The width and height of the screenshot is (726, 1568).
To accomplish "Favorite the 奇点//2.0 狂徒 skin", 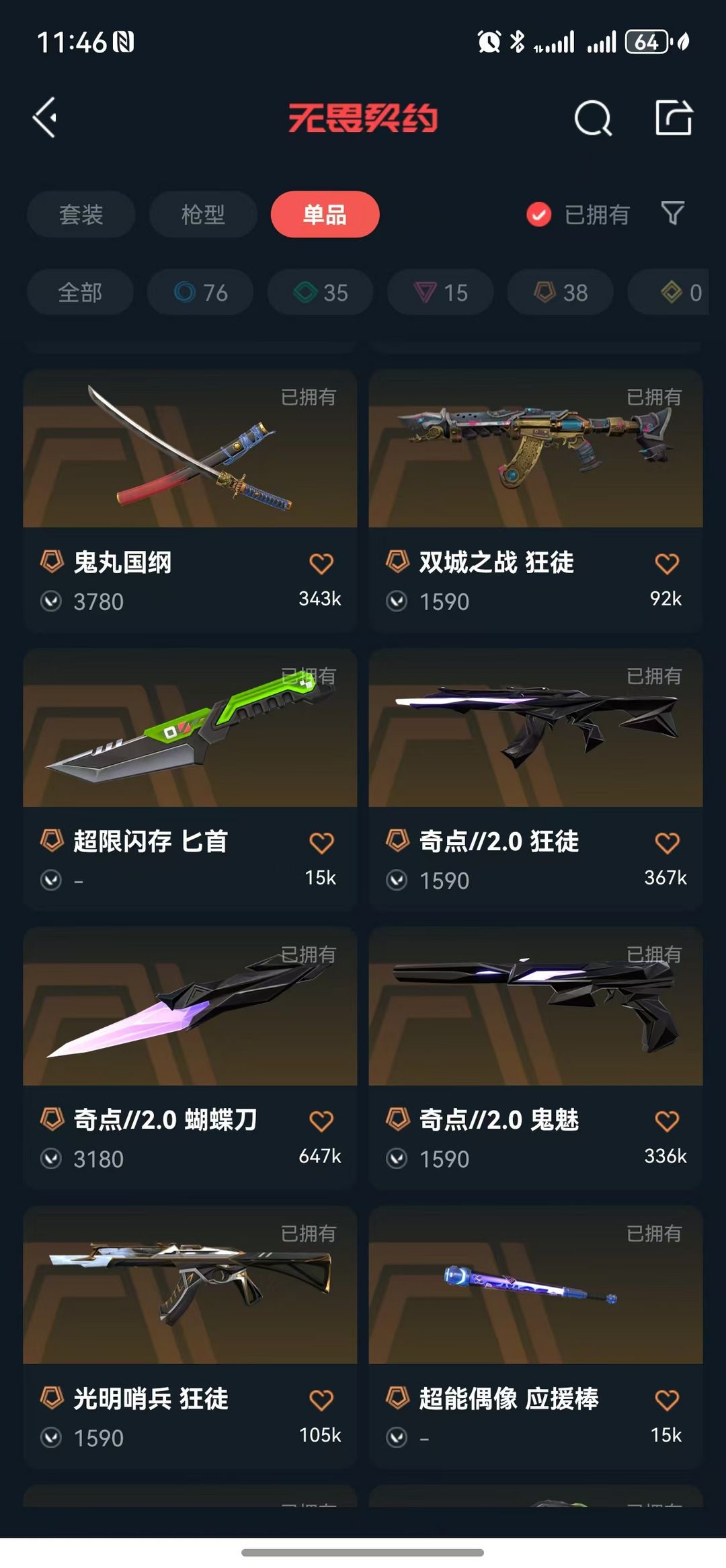I will click(x=667, y=843).
